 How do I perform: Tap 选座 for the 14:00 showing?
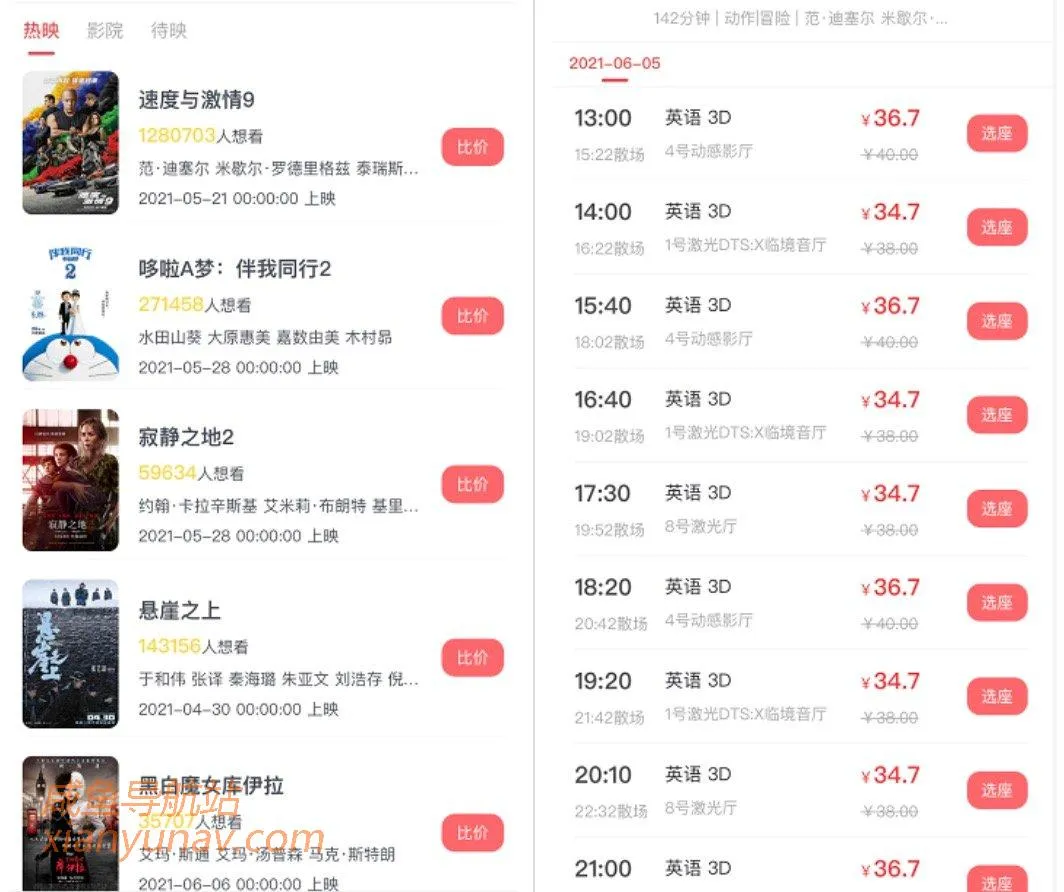pos(996,227)
